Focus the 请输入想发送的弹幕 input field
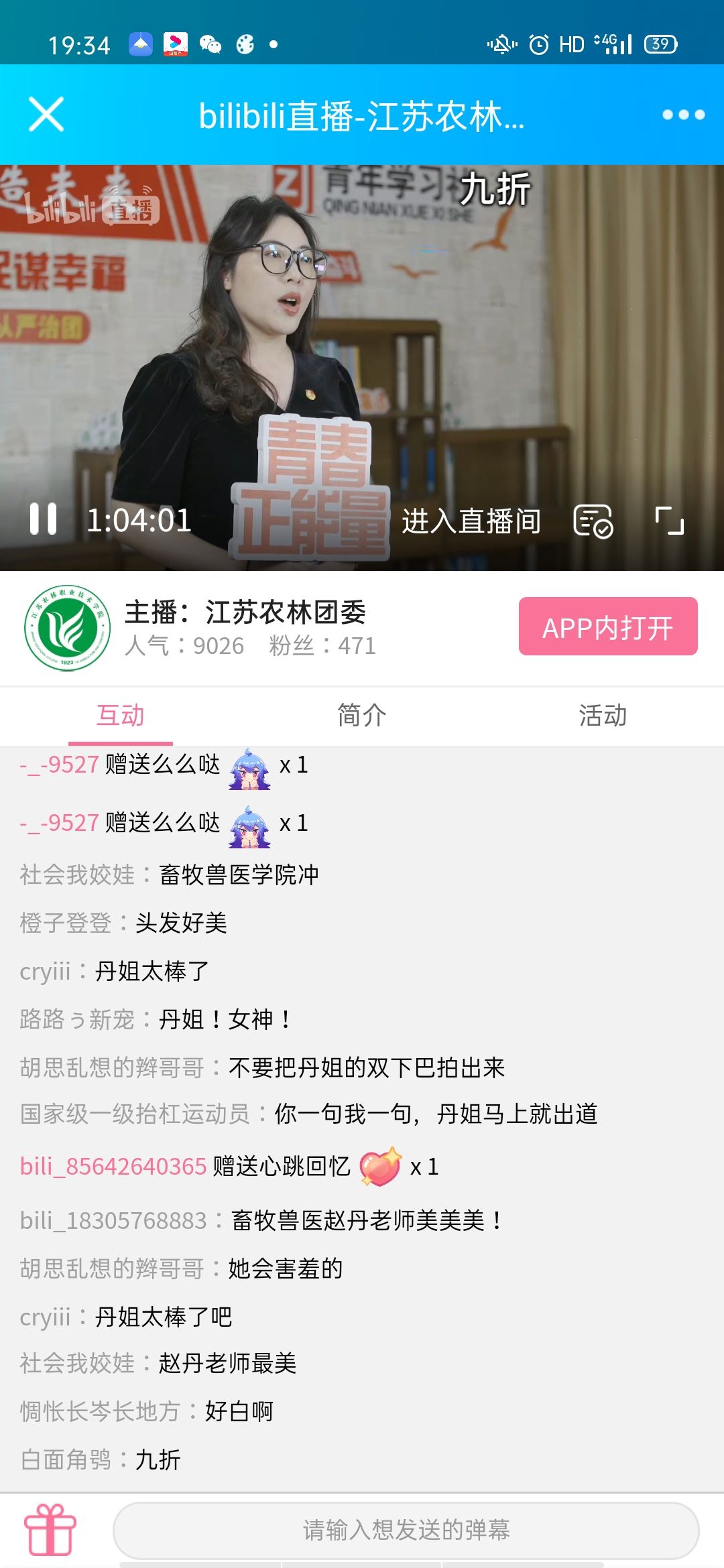 click(x=406, y=1530)
